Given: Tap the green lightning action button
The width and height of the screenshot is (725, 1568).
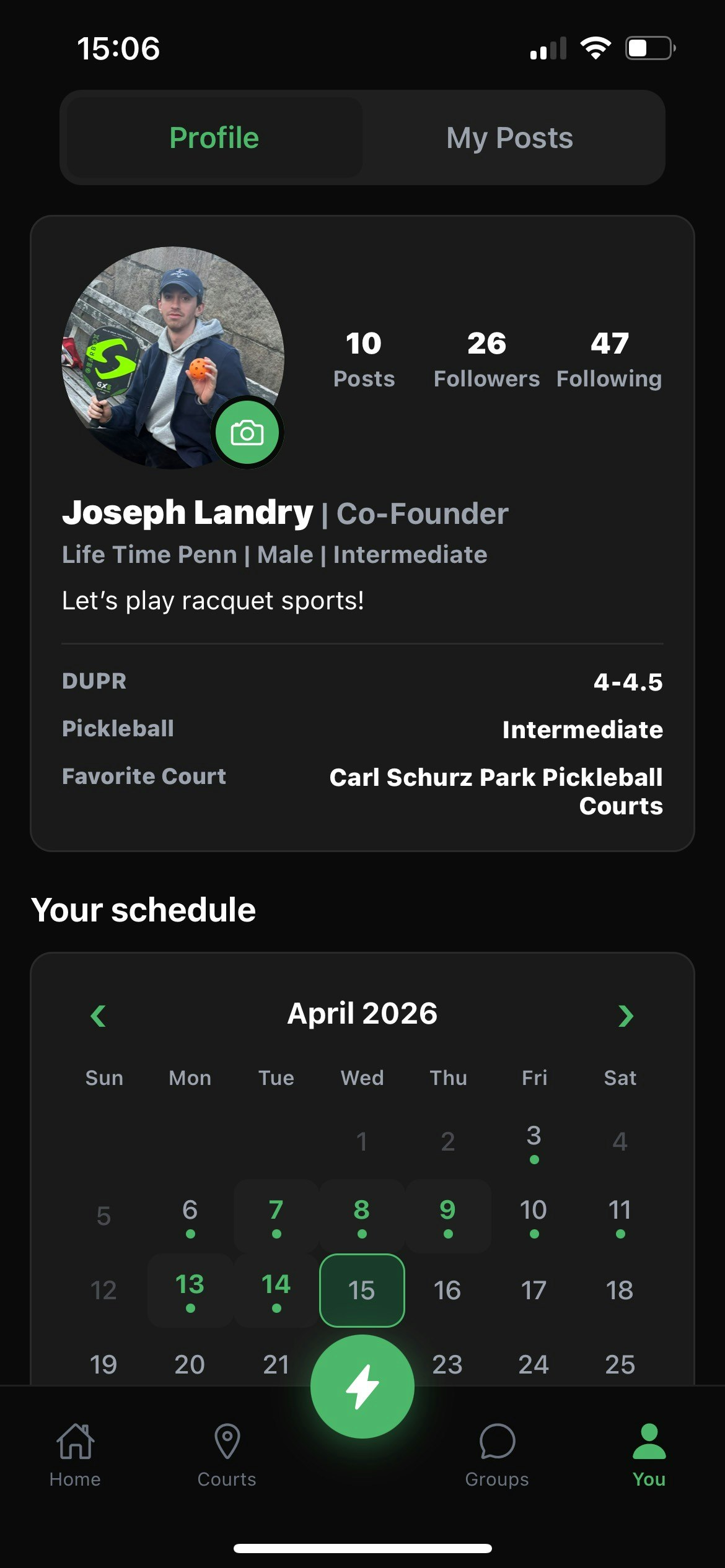Looking at the screenshot, I should pyautogui.click(x=362, y=1387).
